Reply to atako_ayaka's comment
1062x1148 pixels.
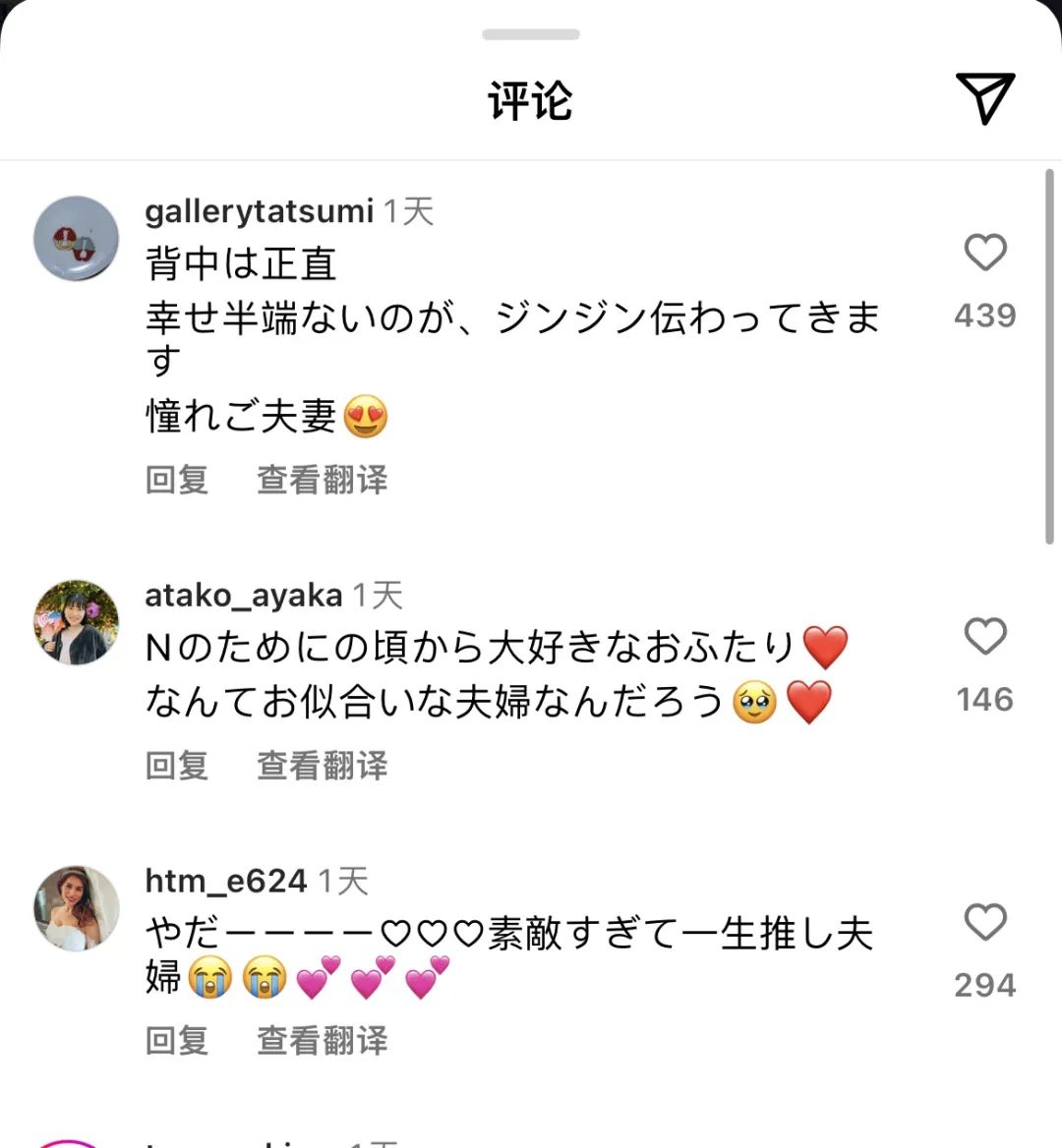(x=177, y=765)
